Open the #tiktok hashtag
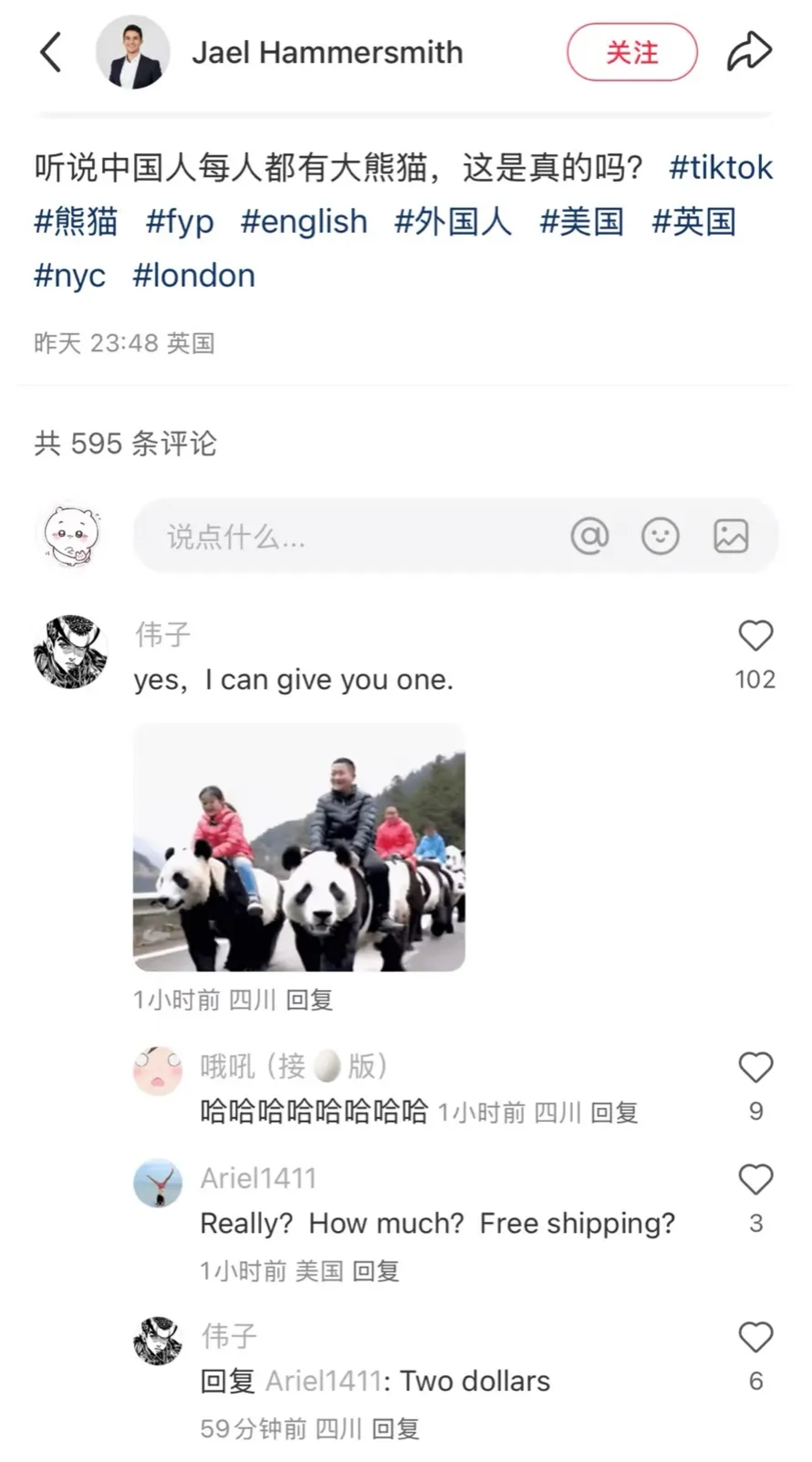The height and width of the screenshot is (1462, 812). pos(721,168)
